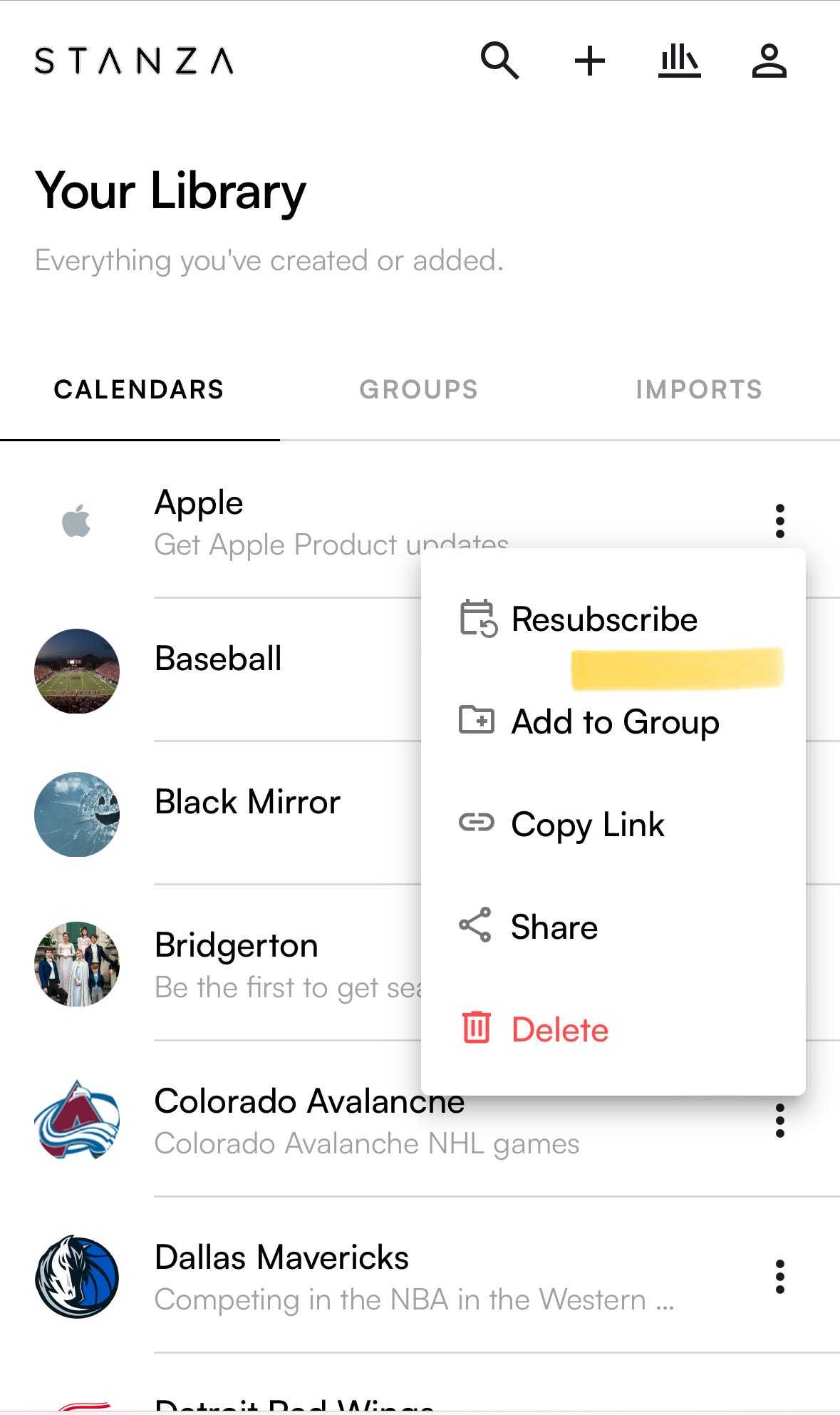
Task: Choose Resubscribe from the menu
Action: pos(604,619)
